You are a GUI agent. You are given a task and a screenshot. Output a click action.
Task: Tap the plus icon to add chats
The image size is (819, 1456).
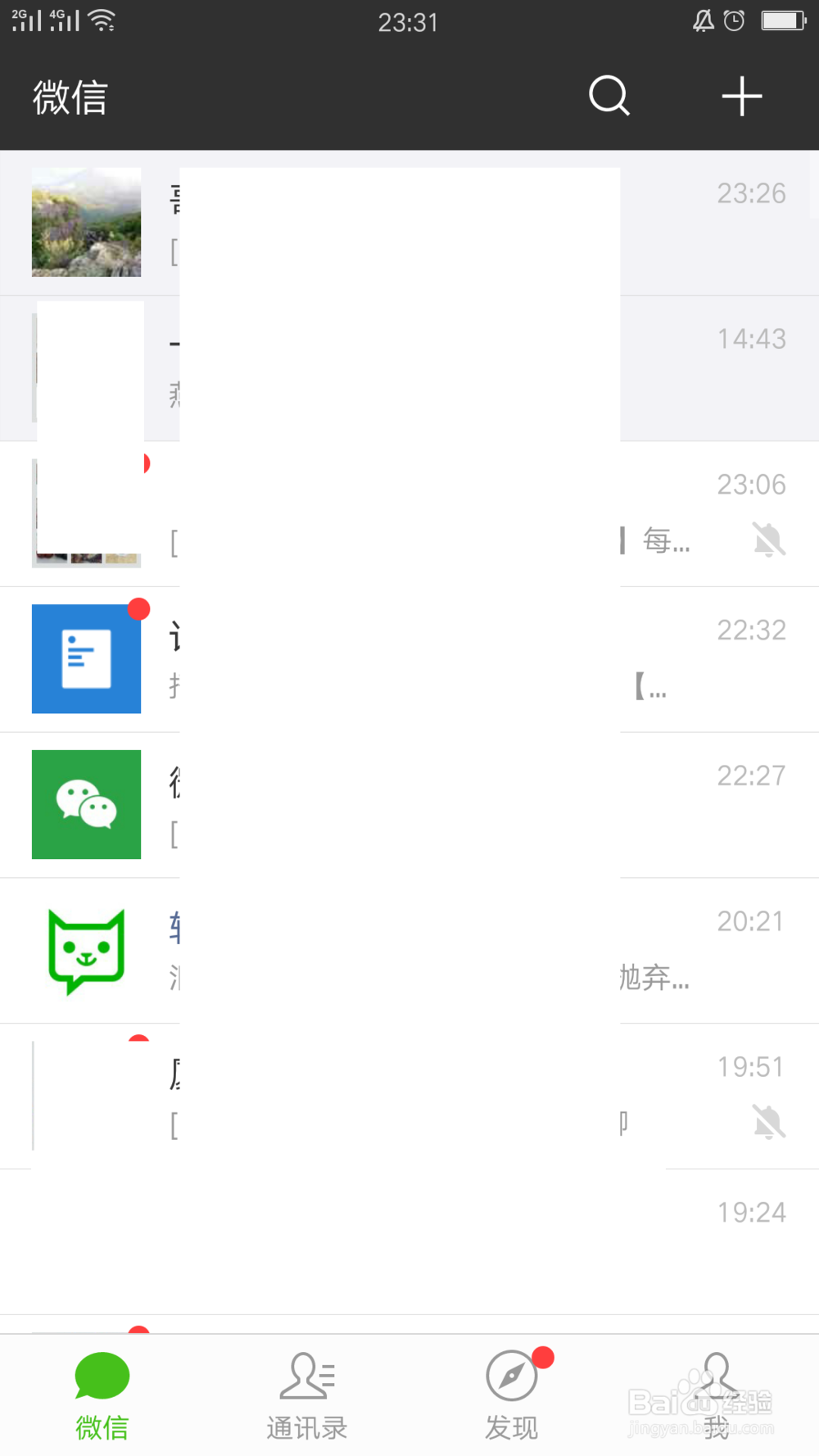coord(741,96)
